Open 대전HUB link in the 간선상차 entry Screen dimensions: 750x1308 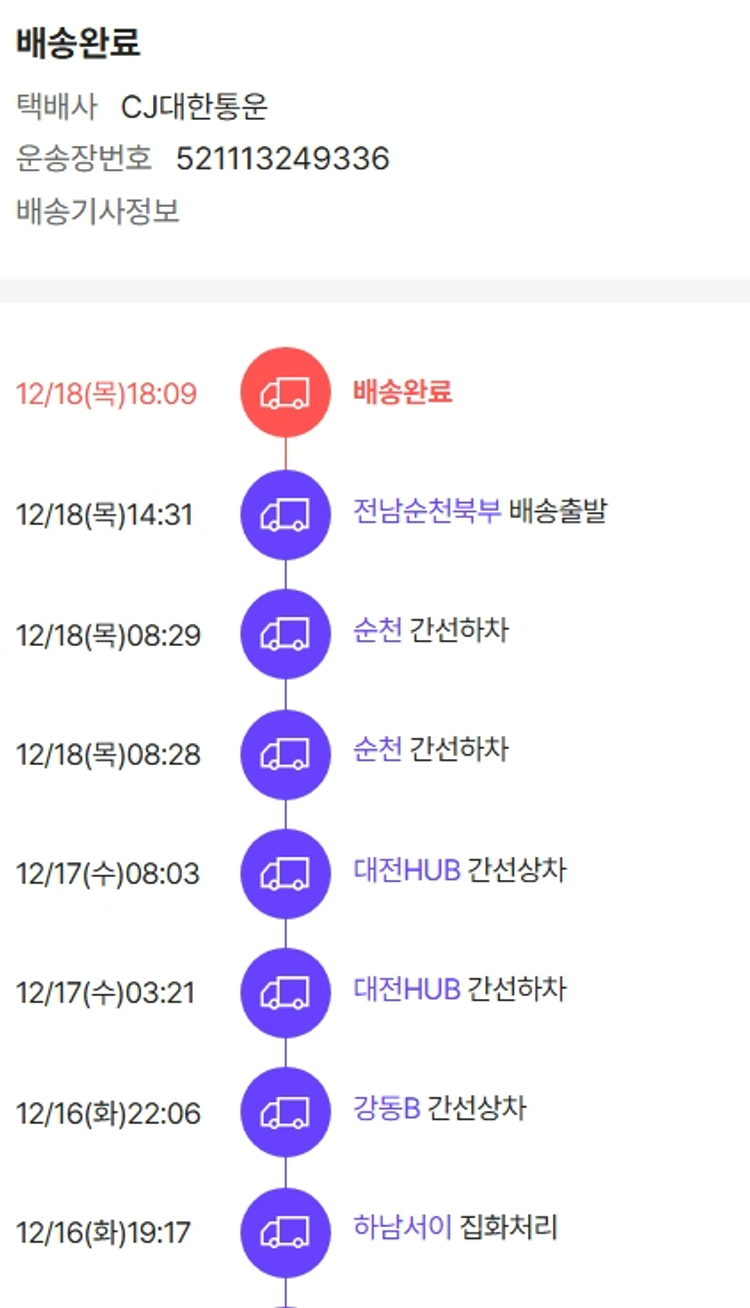point(407,870)
